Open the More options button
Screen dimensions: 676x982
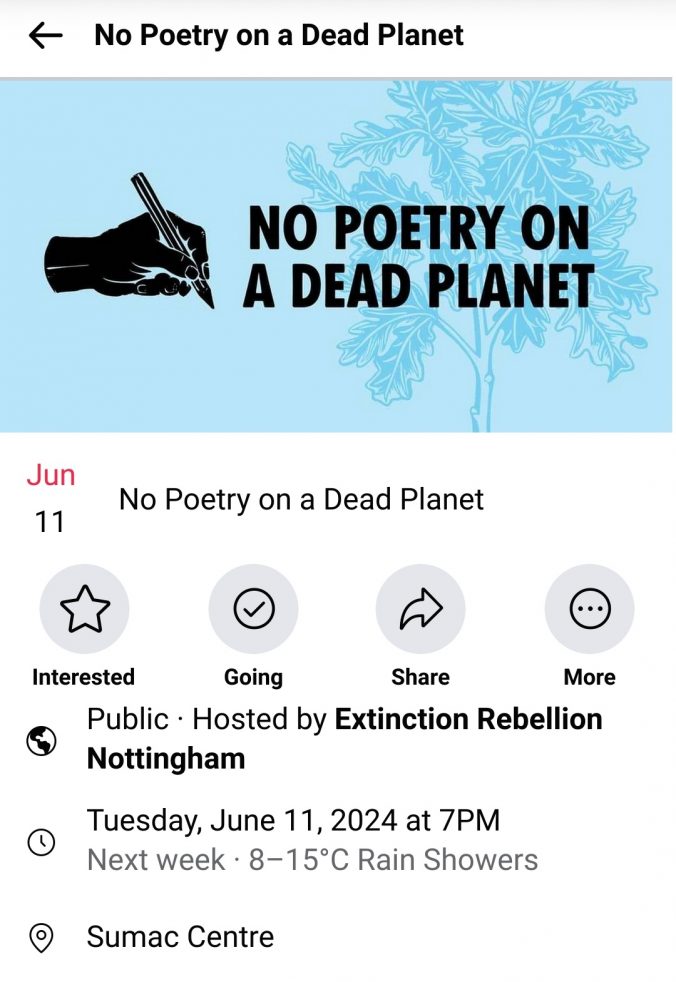point(589,609)
